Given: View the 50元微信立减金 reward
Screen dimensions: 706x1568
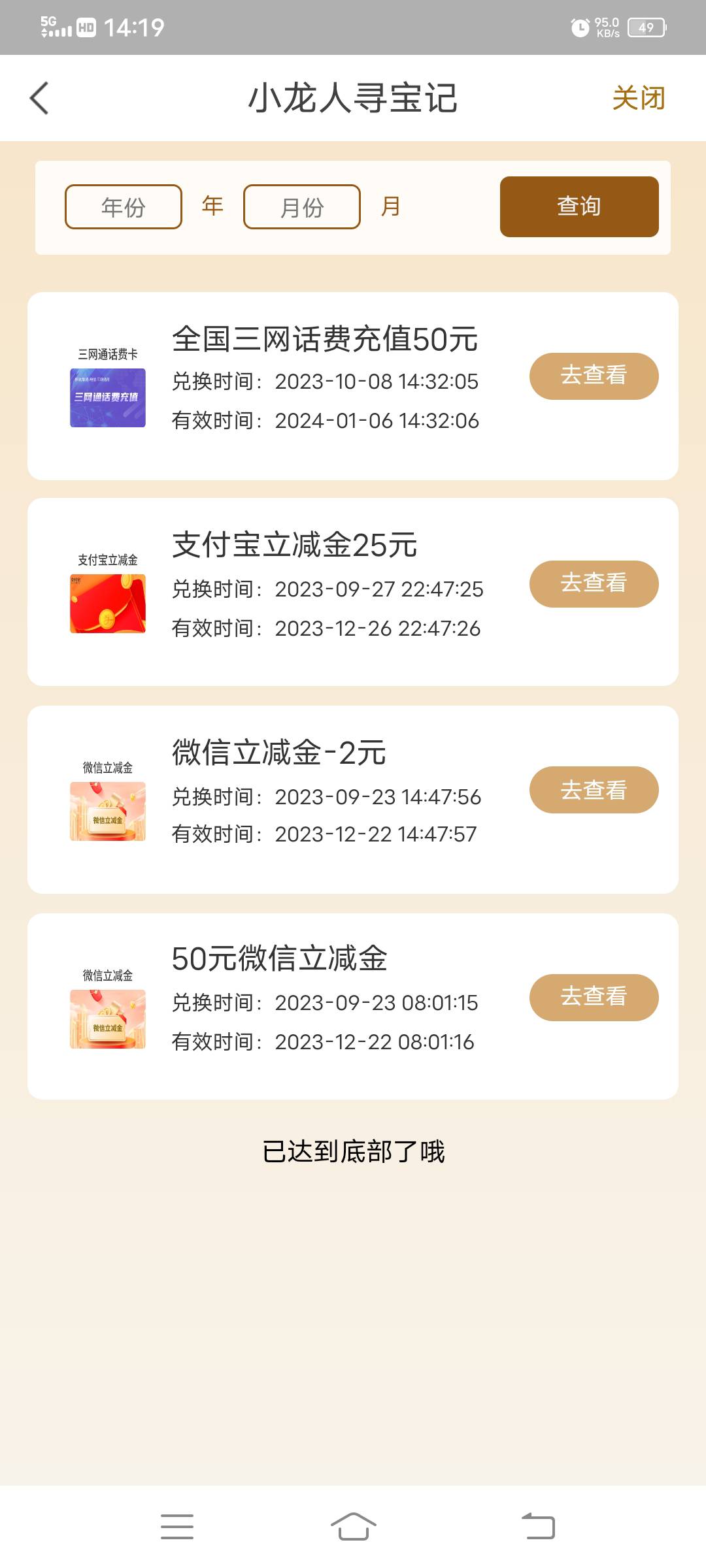Looking at the screenshot, I should tap(594, 997).
